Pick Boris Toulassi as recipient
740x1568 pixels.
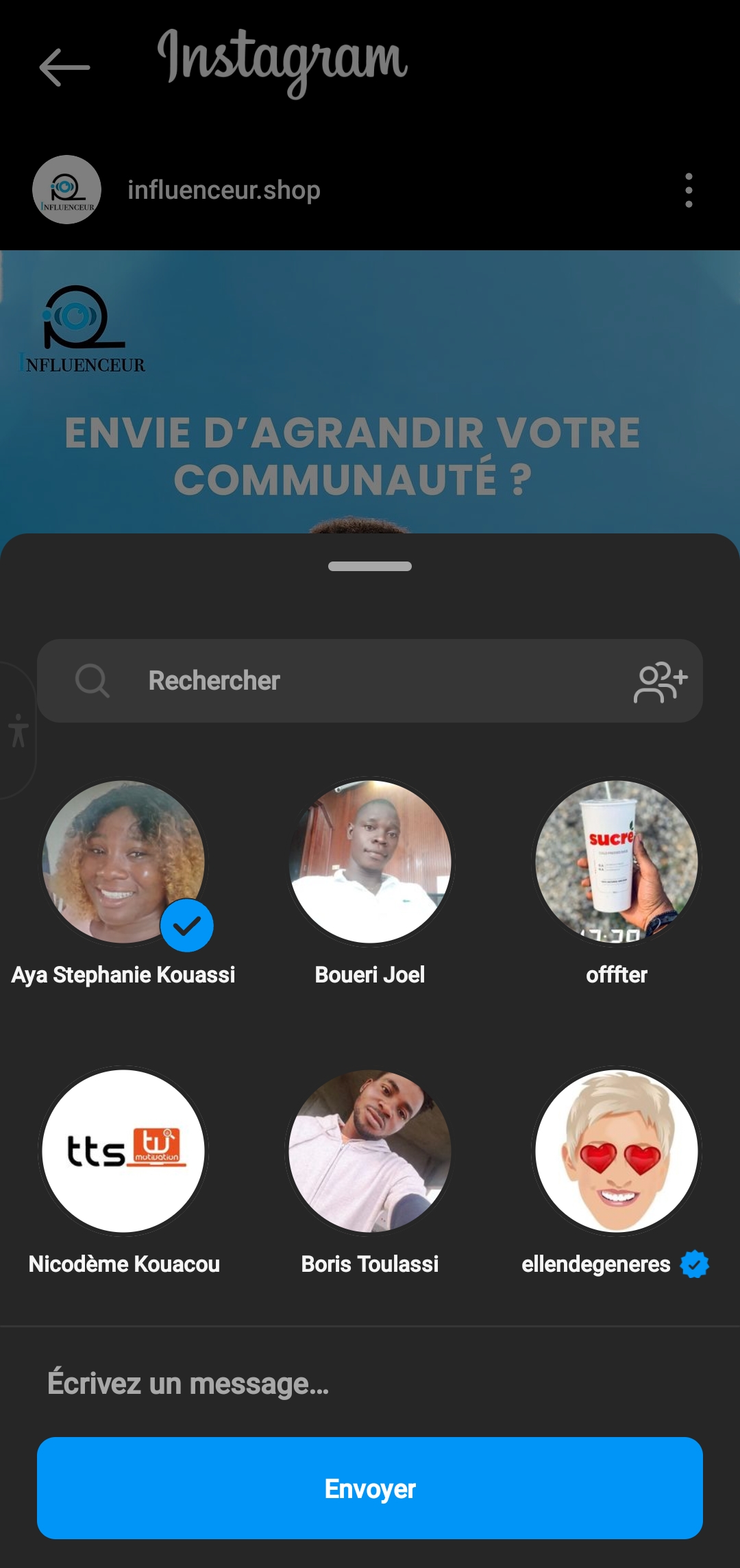click(370, 1151)
